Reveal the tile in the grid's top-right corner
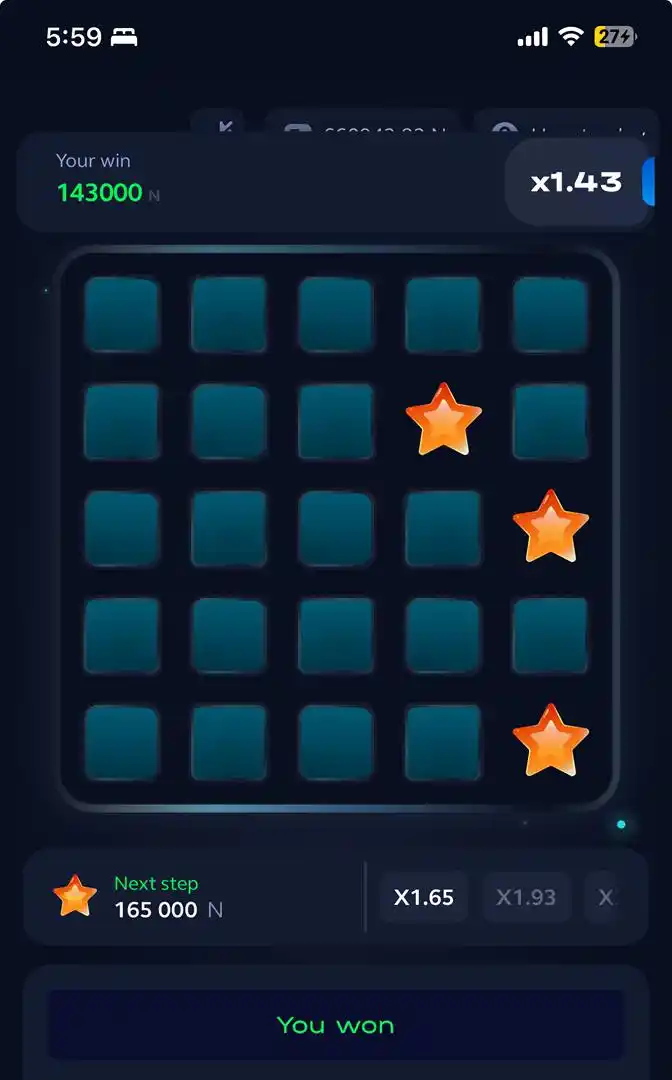Image resolution: width=672 pixels, height=1080 pixels. point(550,314)
